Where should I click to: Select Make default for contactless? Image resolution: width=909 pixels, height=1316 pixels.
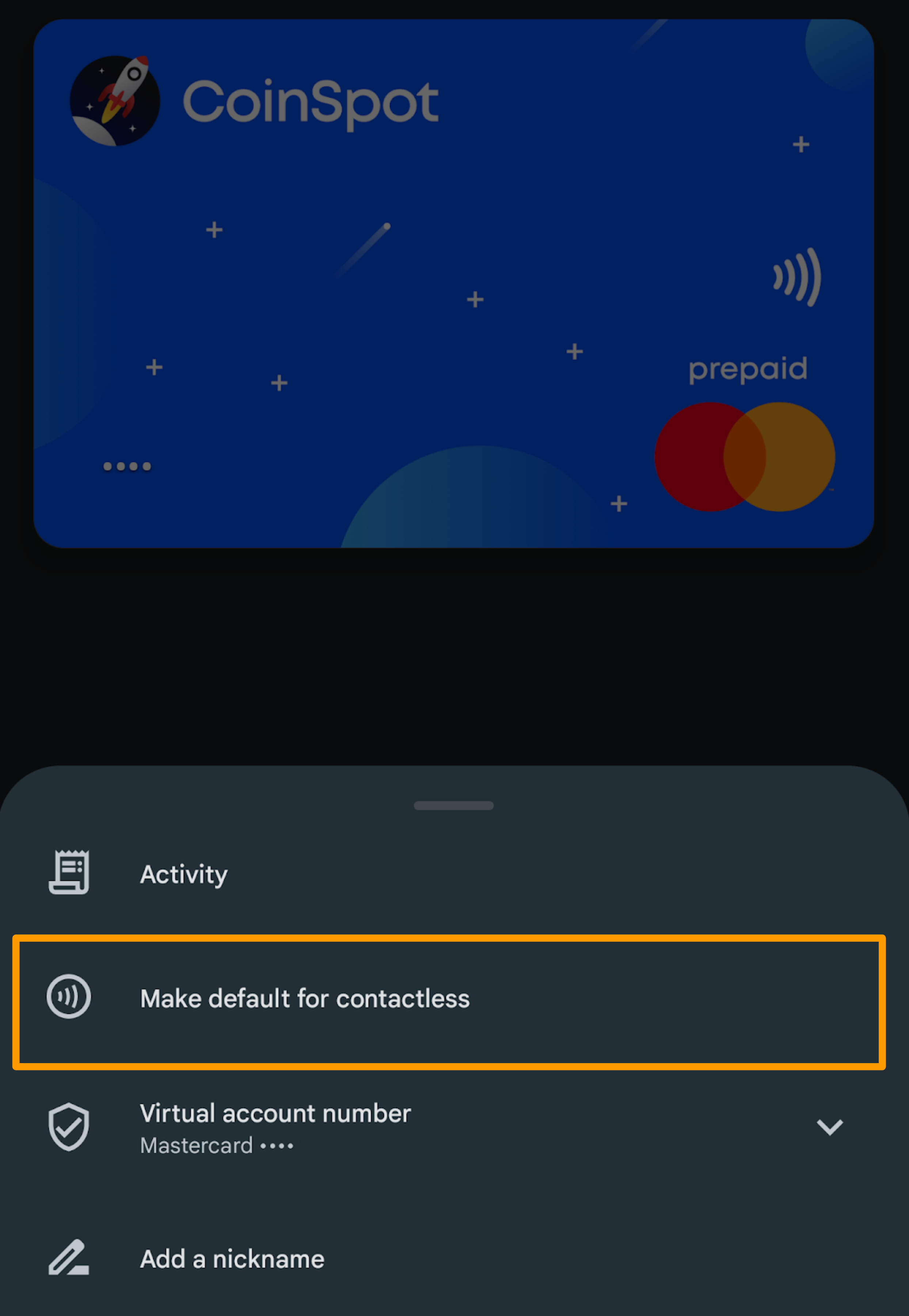(305, 999)
